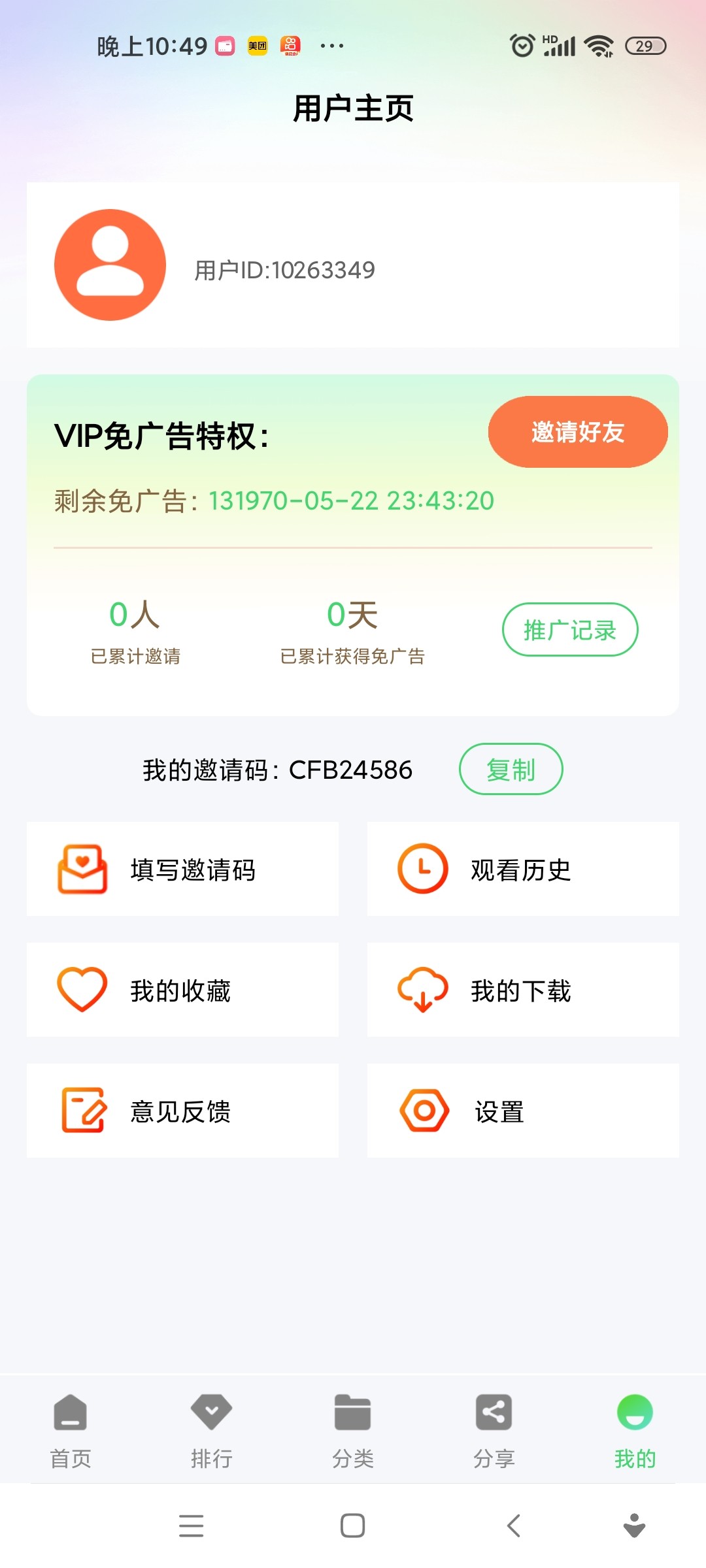Open 填写邀请码 entry
The height and width of the screenshot is (1568, 706).
182,869
